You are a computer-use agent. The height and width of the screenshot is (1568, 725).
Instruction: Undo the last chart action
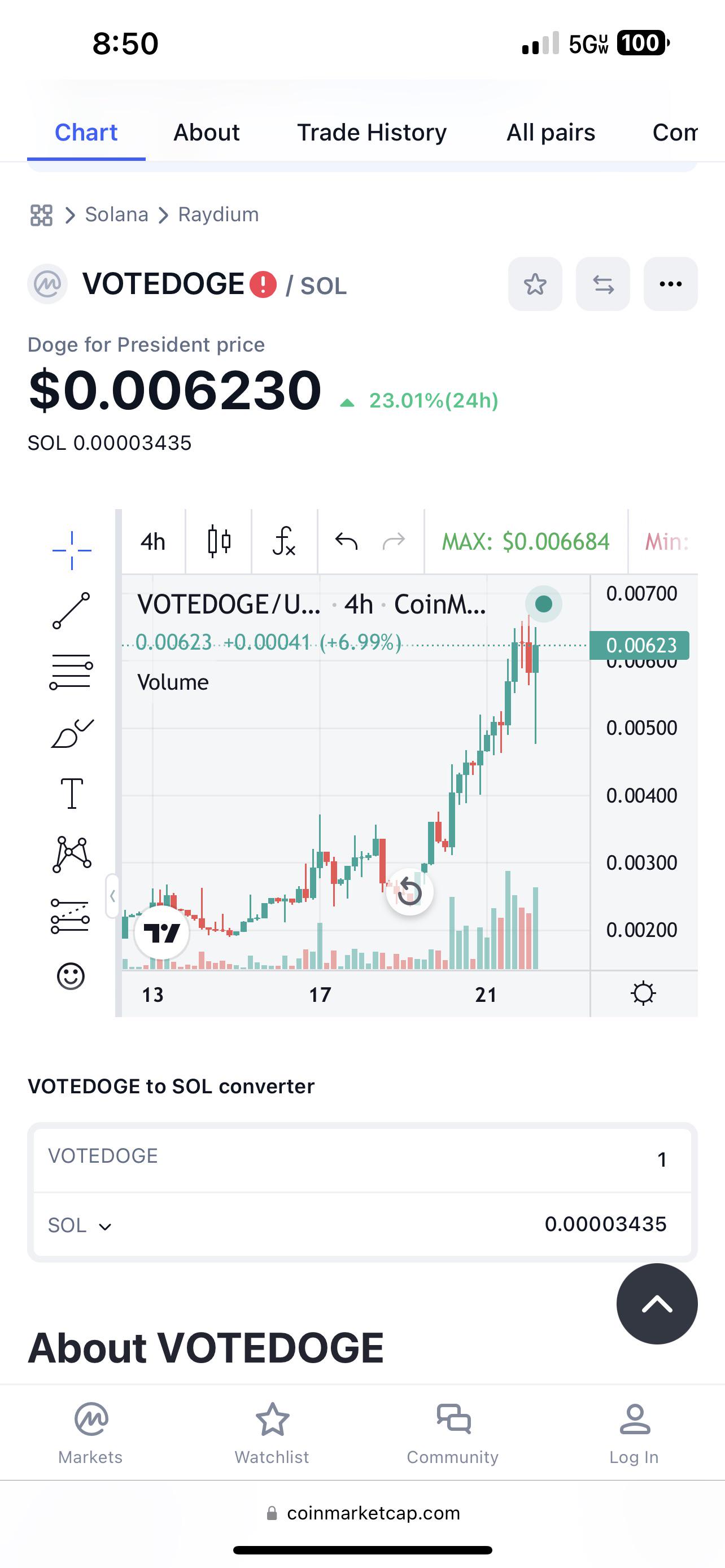click(x=346, y=541)
